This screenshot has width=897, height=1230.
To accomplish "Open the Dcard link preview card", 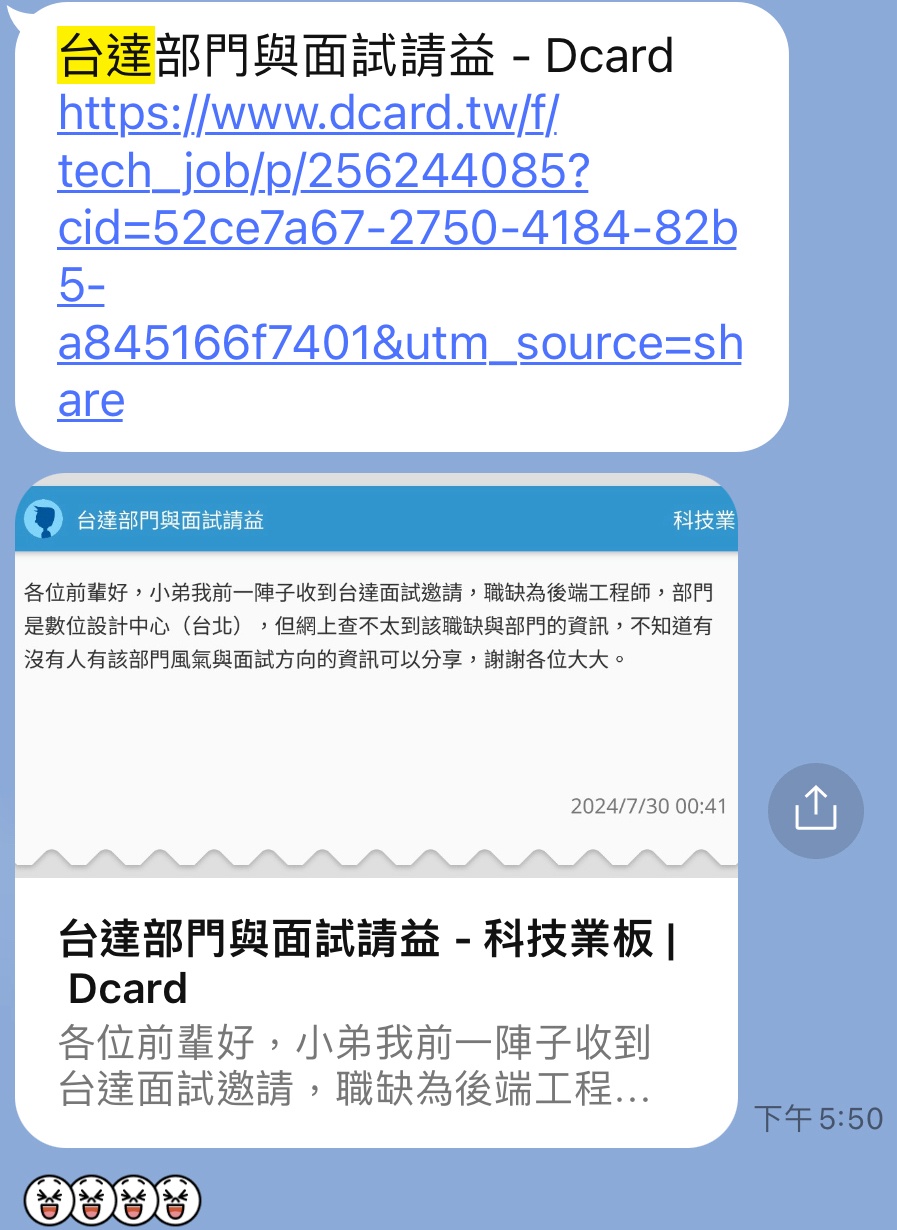I will pyautogui.click(x=376, y=810).
